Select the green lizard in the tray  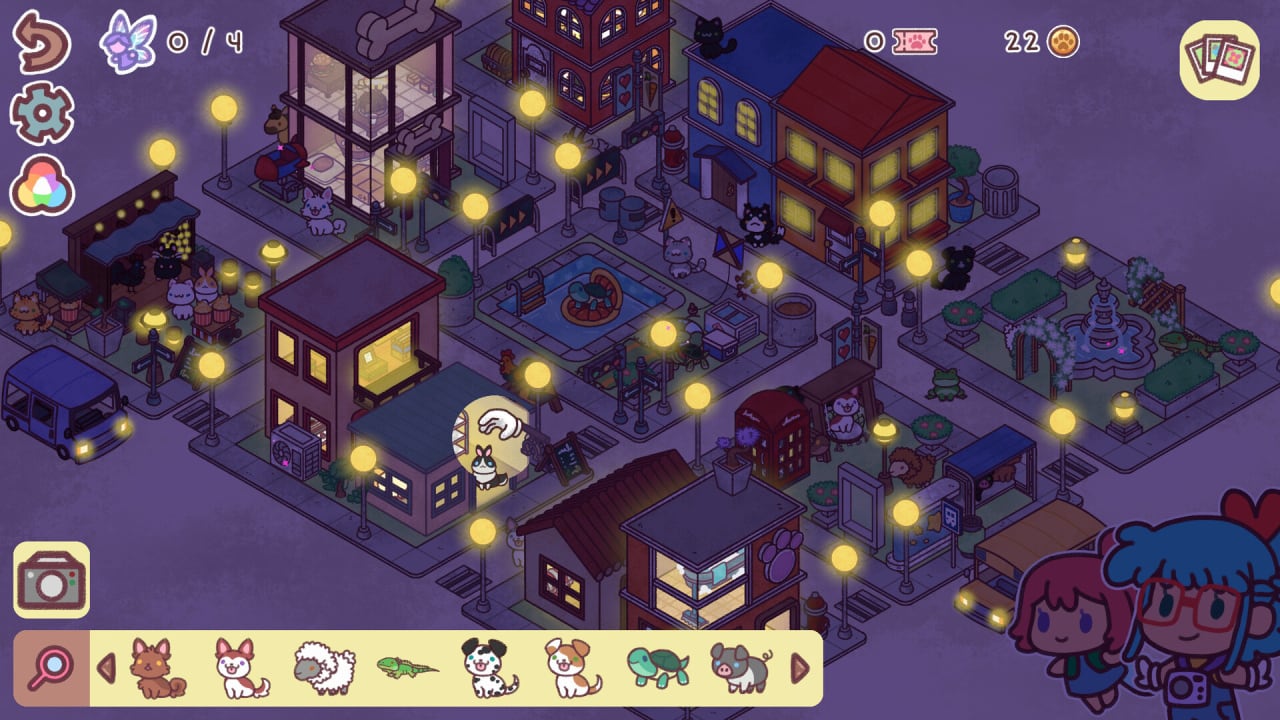click(x=407, y=665)
